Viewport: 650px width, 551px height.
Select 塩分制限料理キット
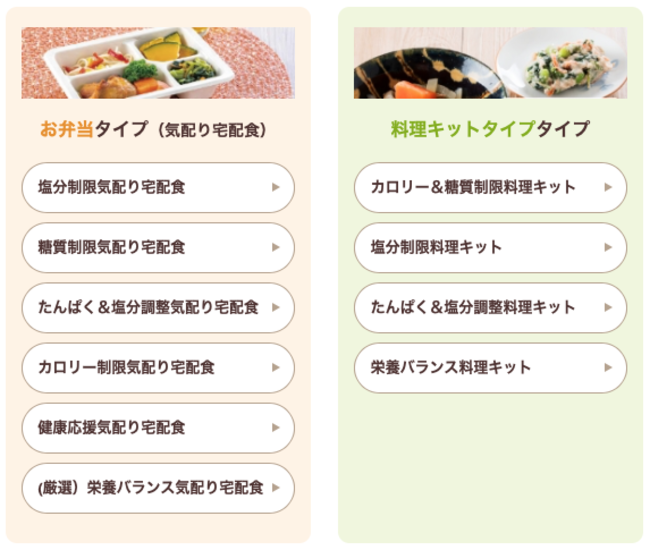pos(490,247)
